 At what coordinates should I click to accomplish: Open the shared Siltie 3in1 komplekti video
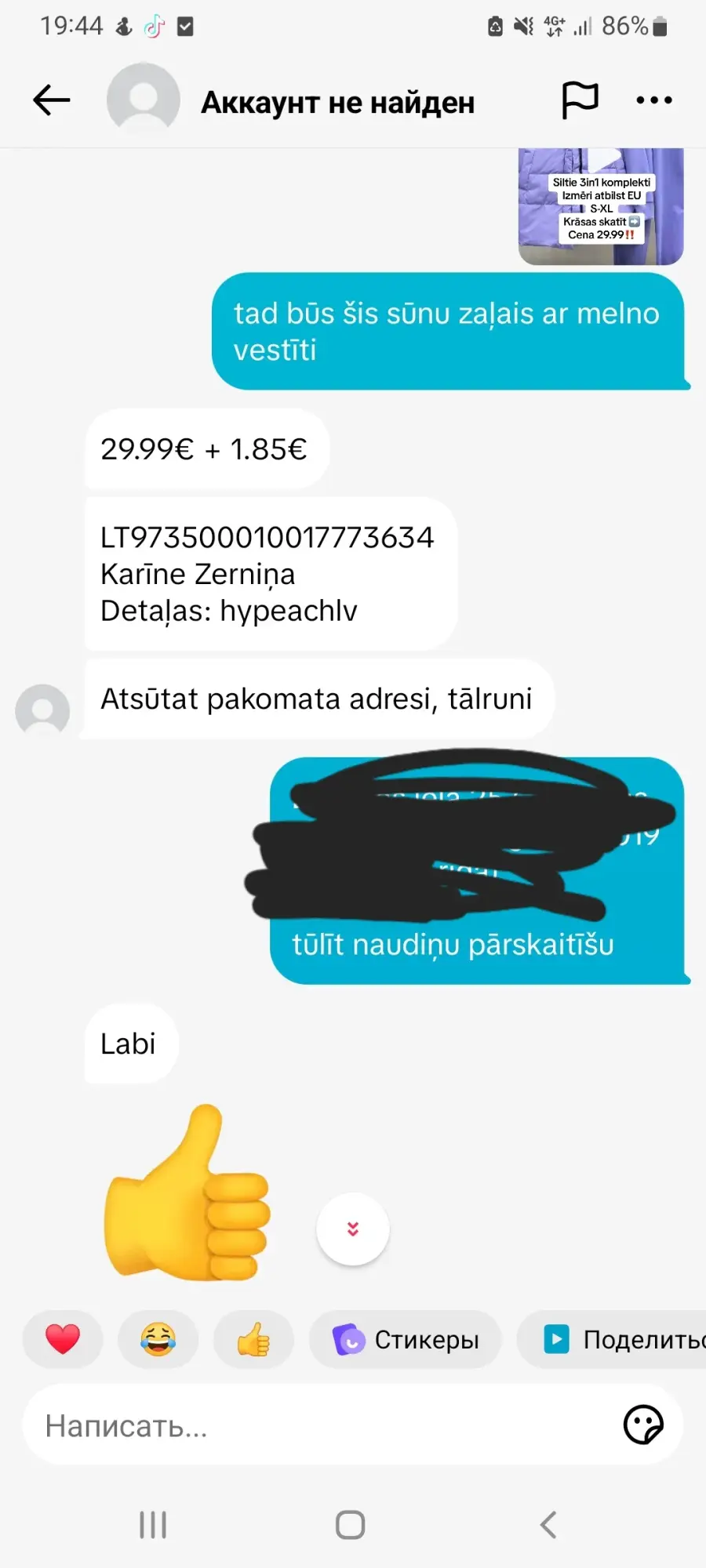[x=601, y=206]
